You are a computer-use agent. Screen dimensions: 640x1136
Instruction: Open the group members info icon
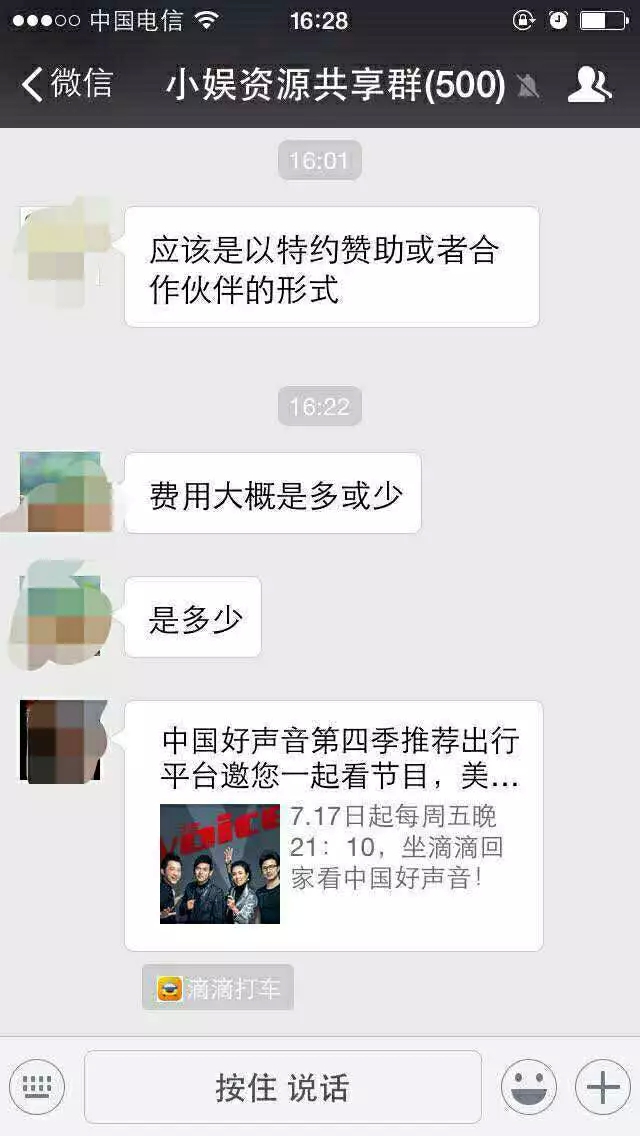click(x=588, y=85)
